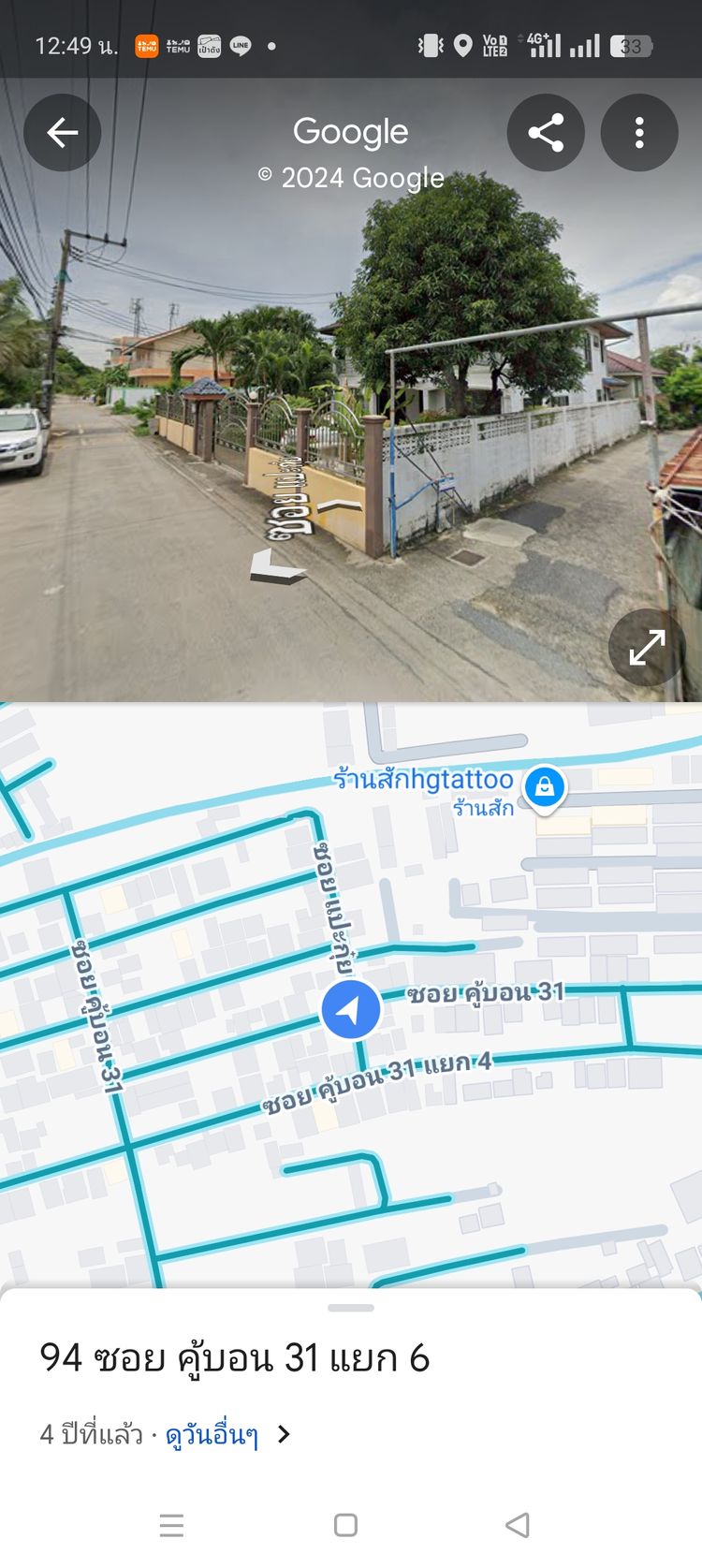Open recent apps from navigation bar
The height and width of the screenshot is (1568, 702).
(x=171, y=1525)
